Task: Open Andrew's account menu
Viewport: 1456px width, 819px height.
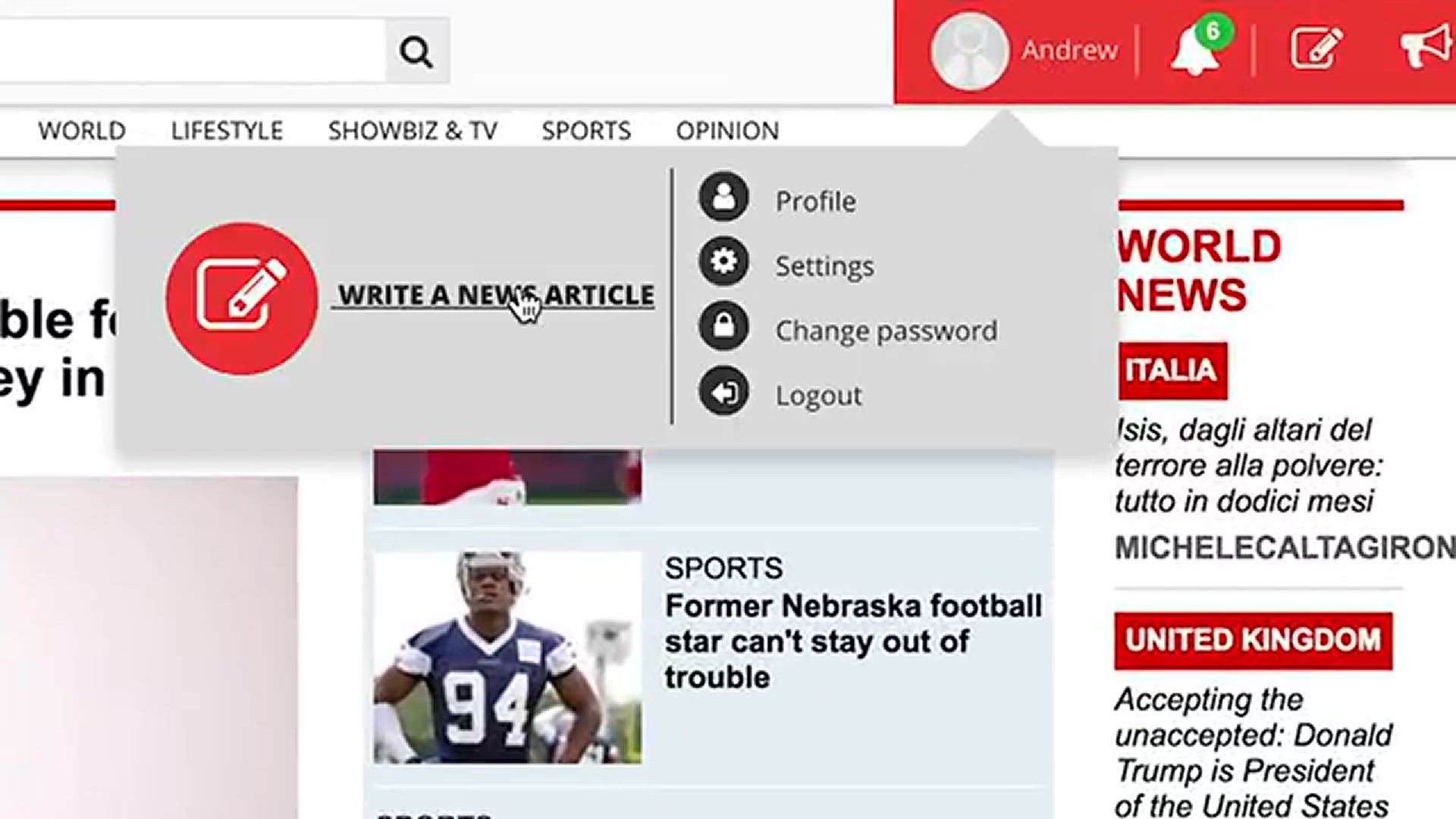Action: pyautogui.click(x=1024, y=51)
